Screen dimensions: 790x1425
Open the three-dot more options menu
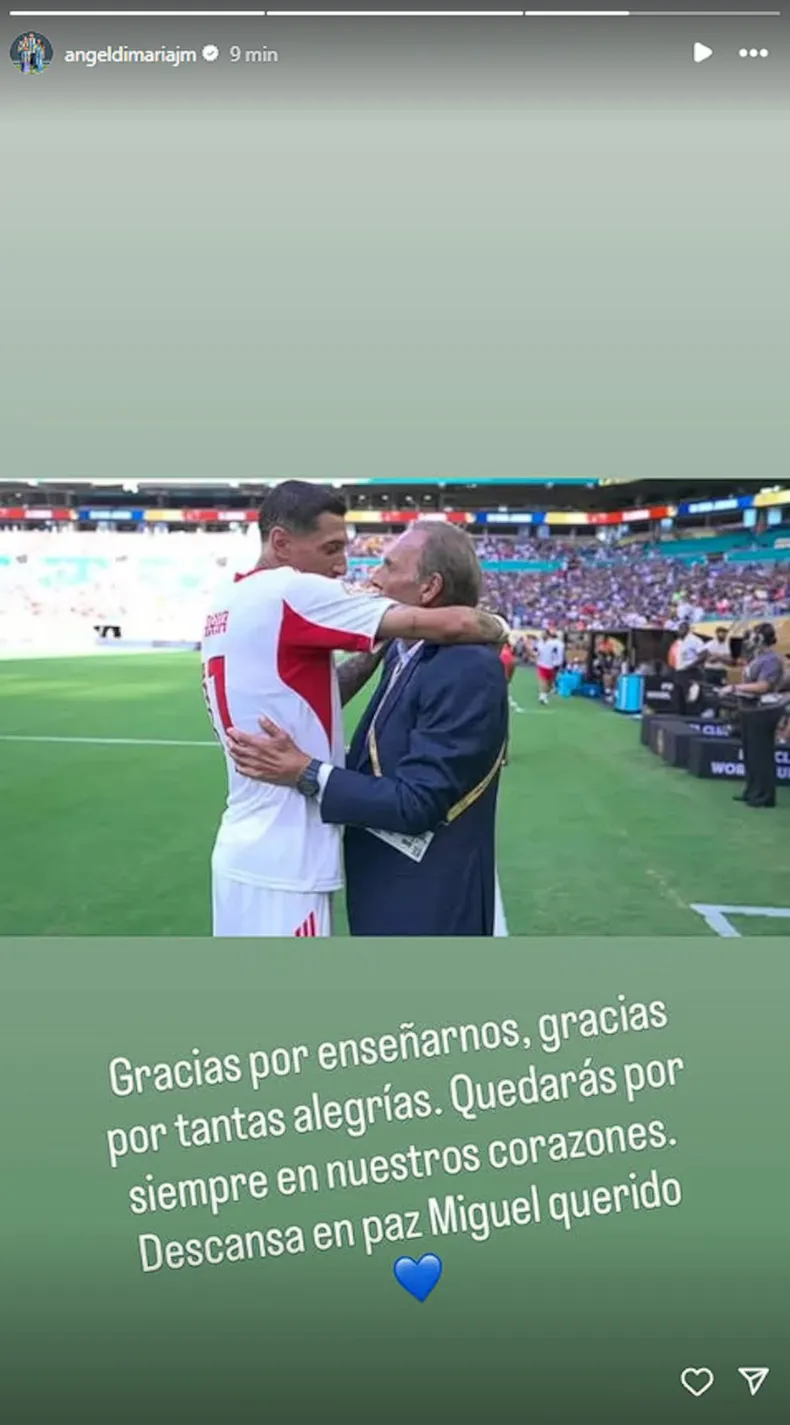pyautogui.click(x=753, y=53)
